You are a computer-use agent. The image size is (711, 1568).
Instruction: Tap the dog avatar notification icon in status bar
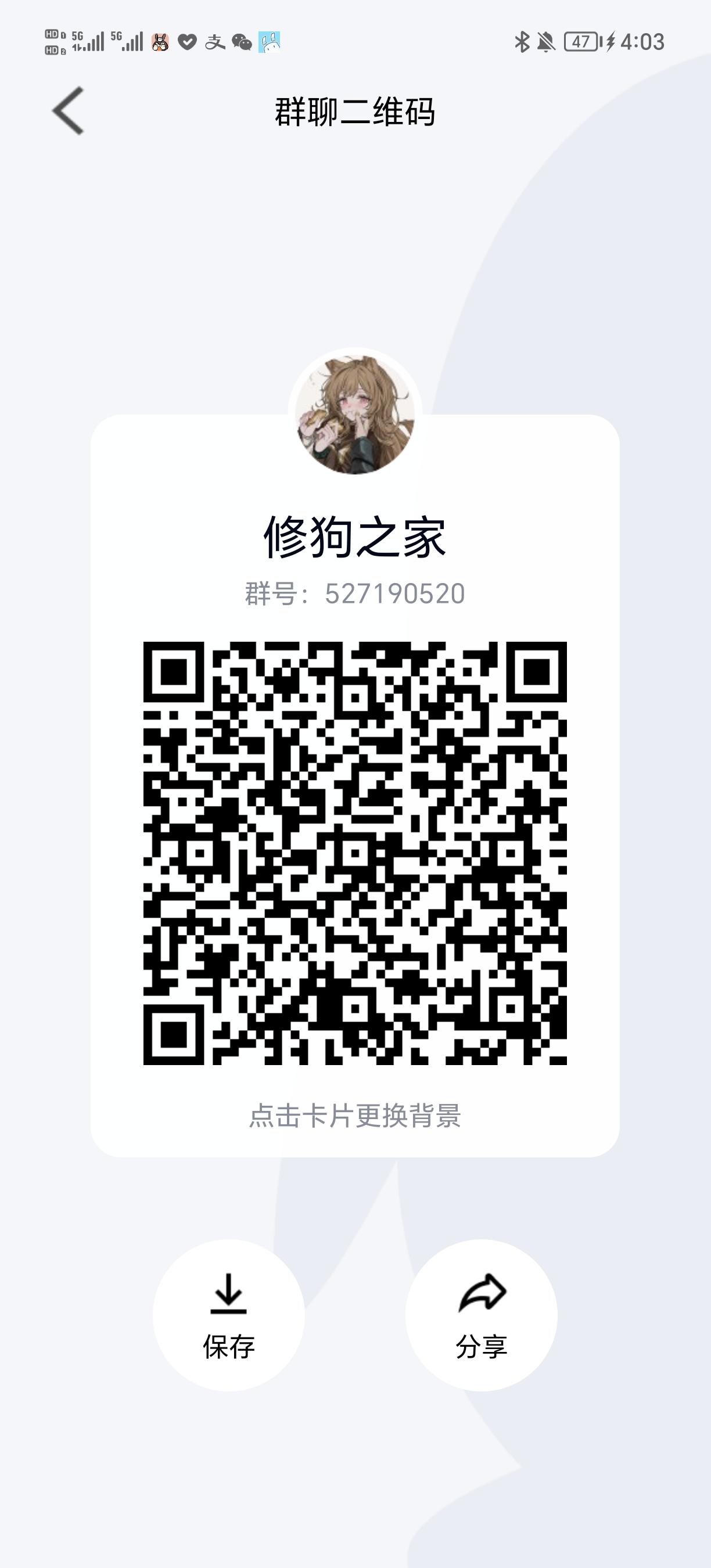[161, 41]
